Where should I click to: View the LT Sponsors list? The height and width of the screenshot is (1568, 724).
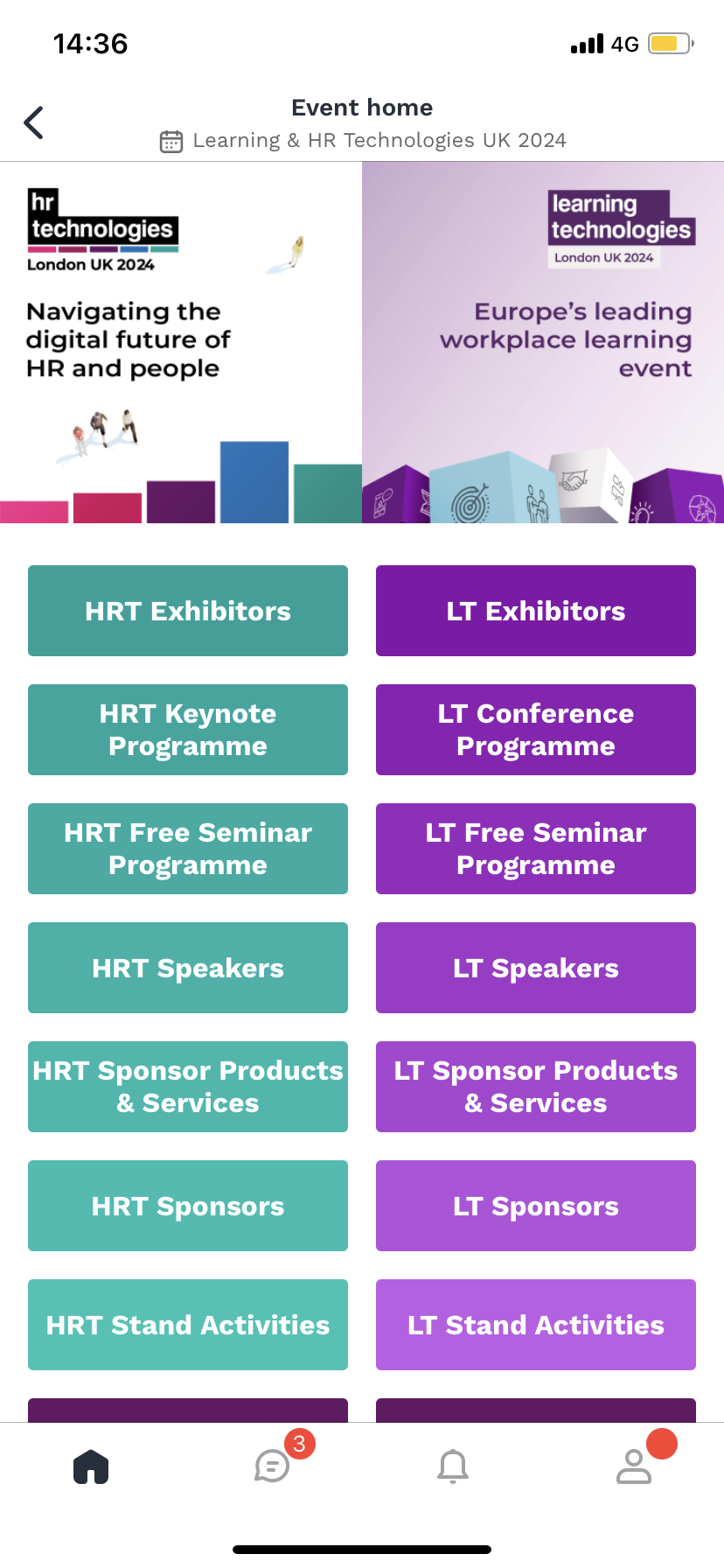pos(535,1206)
